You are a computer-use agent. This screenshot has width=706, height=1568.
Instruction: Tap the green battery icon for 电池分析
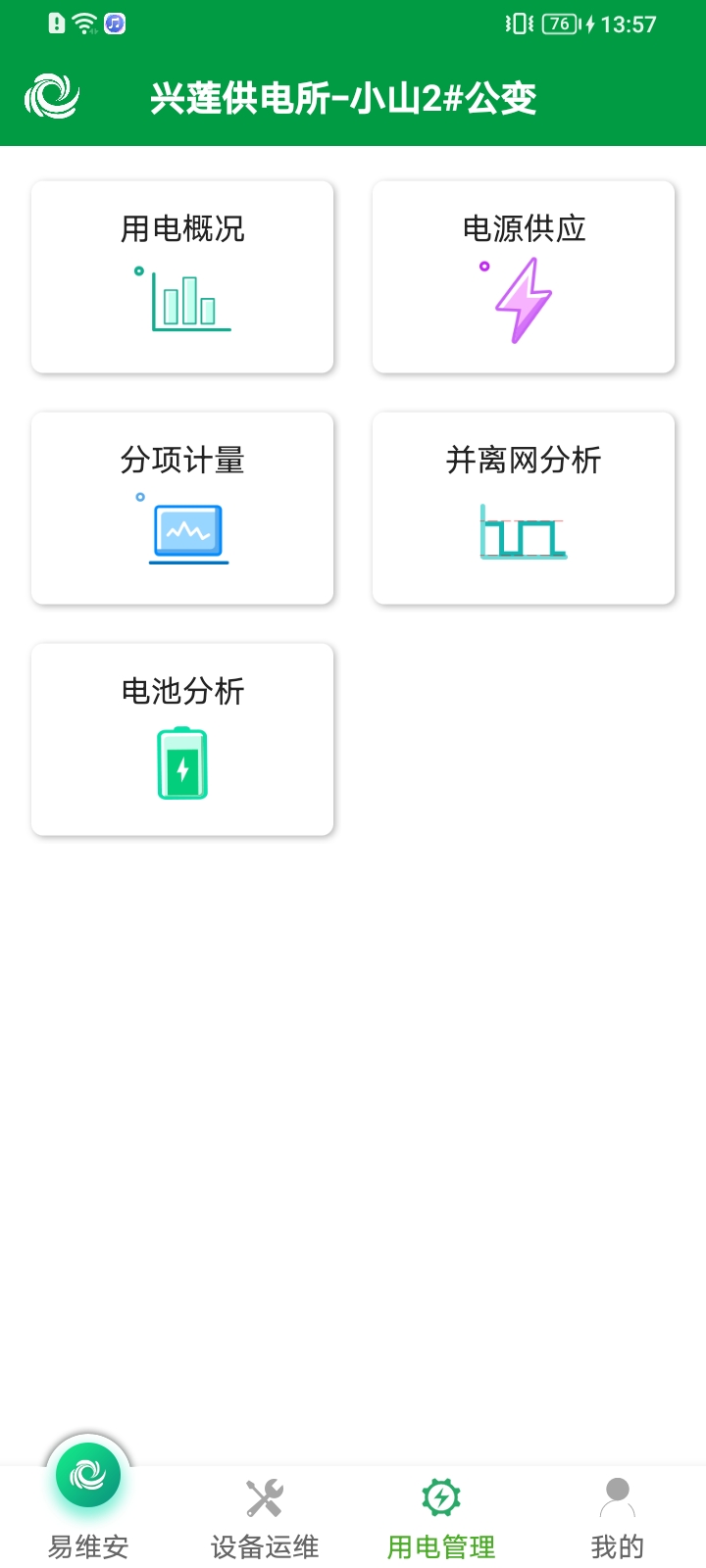[x=182, y=763]
